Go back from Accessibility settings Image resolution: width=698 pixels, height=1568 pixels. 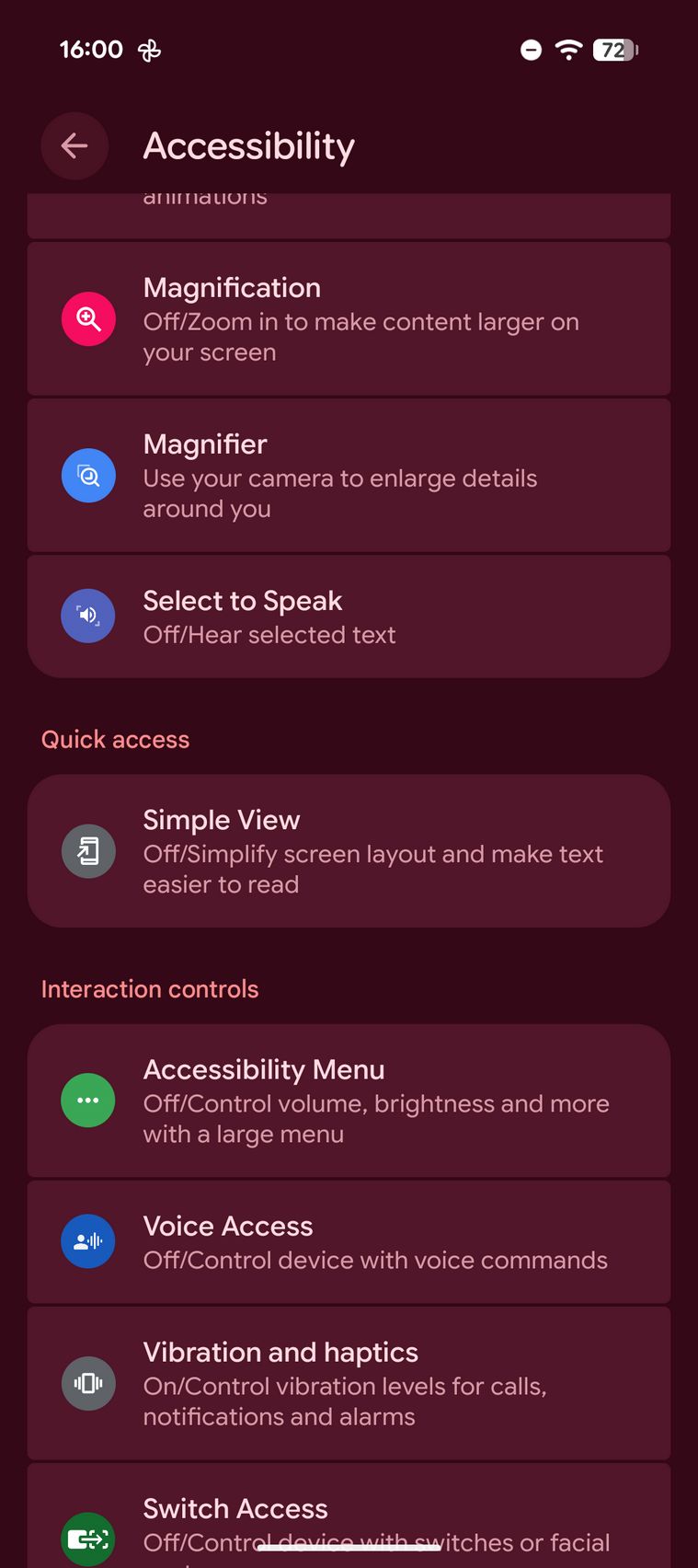click(74, 145)
